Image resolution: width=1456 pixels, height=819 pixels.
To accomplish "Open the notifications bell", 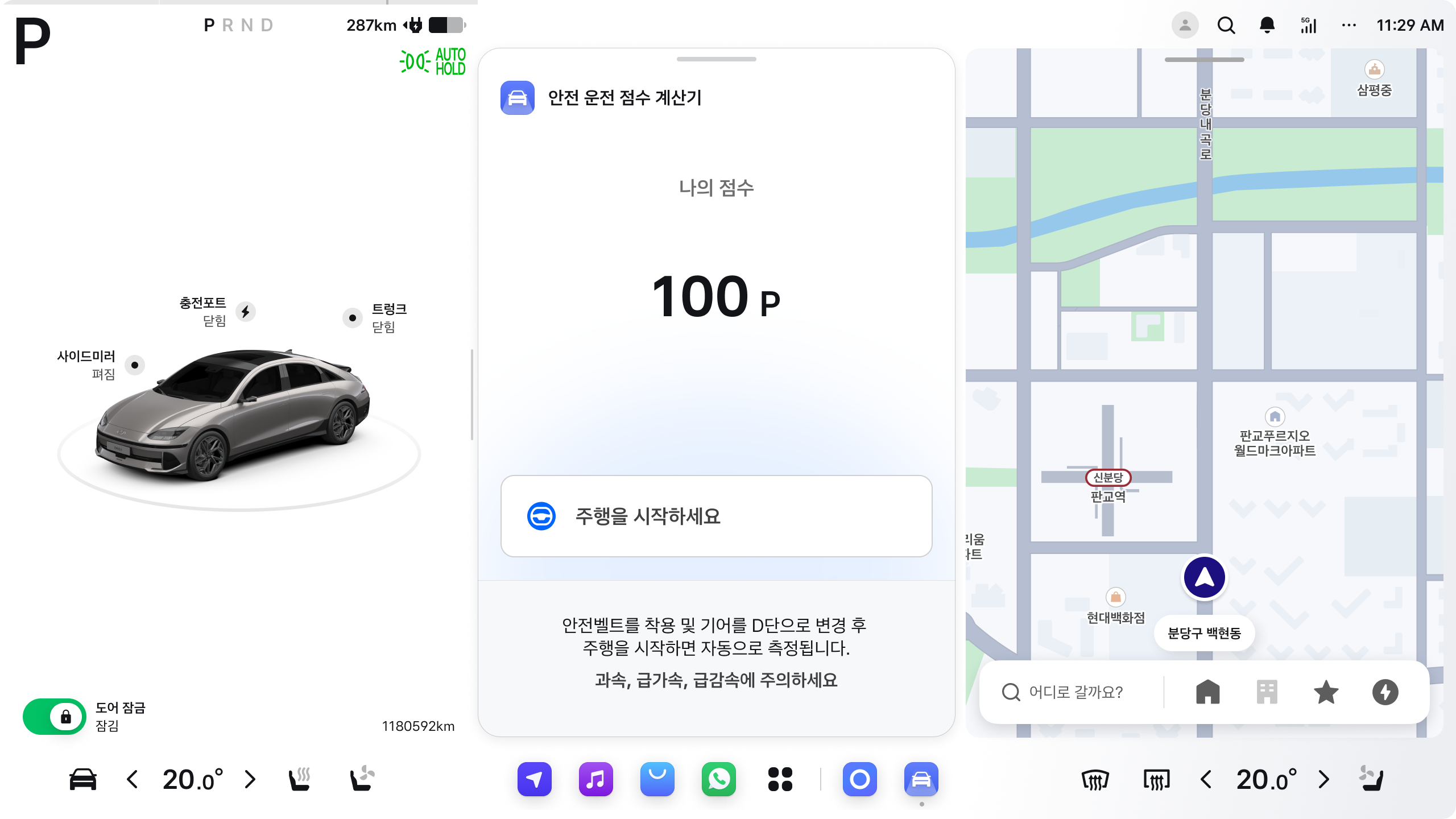I will tap(1267, 26).
